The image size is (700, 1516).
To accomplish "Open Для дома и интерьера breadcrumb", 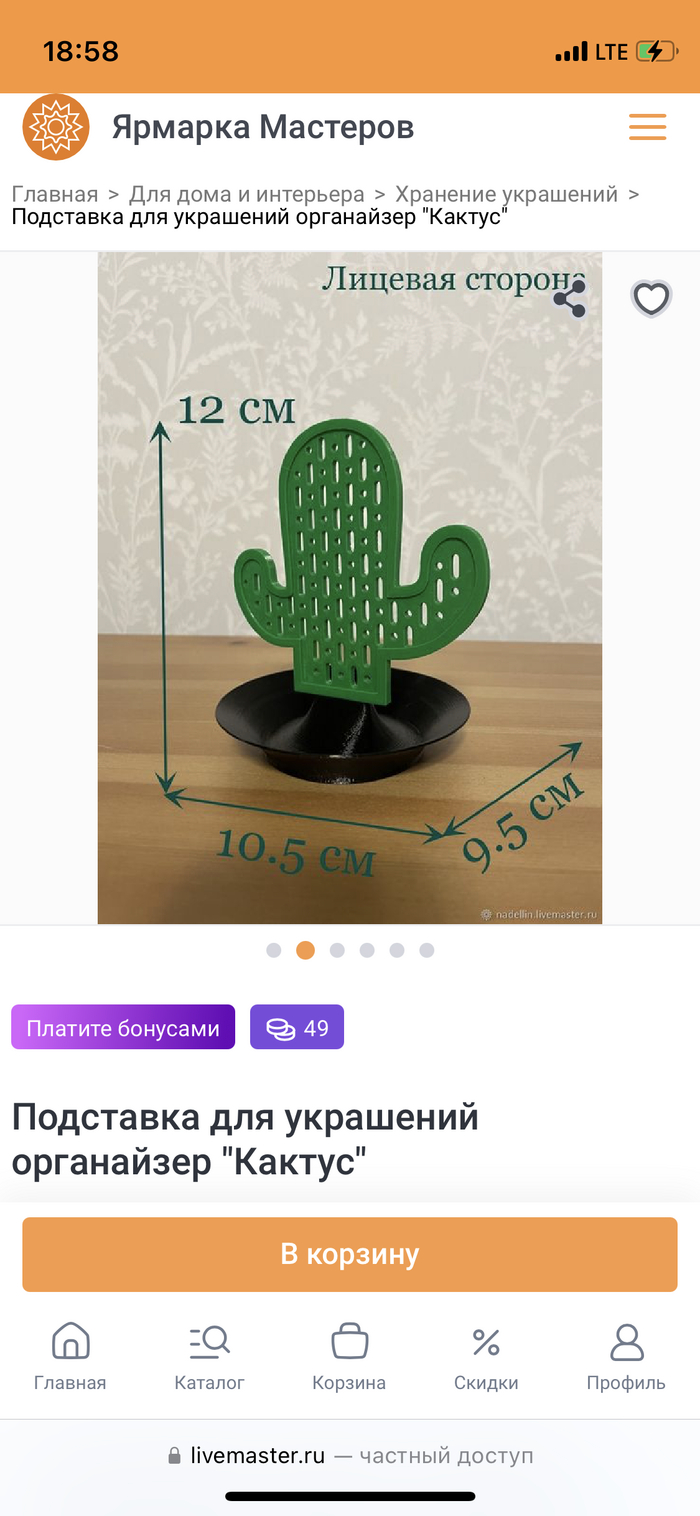I will (x=246, y=194).
